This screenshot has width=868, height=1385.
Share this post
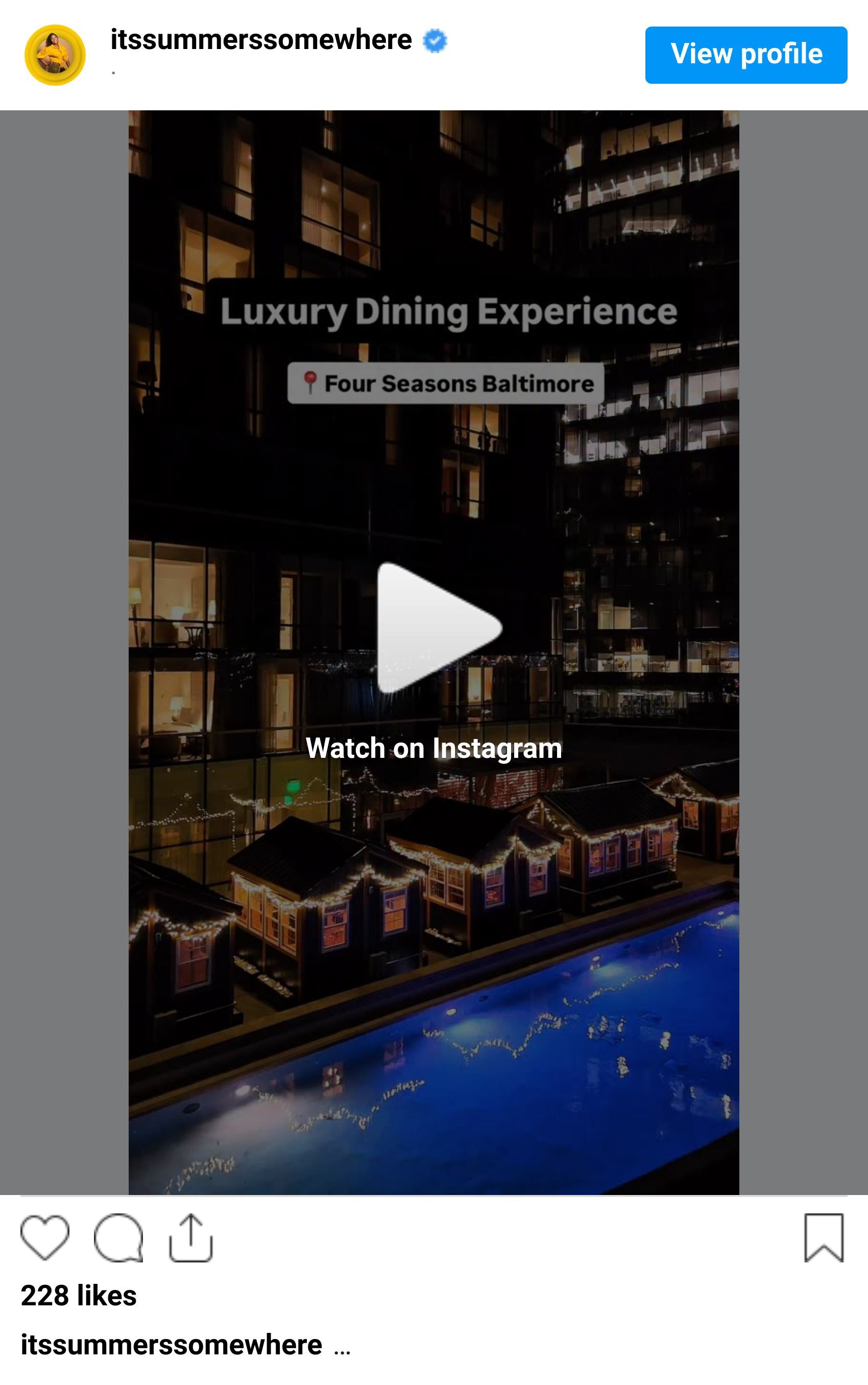190,1237
